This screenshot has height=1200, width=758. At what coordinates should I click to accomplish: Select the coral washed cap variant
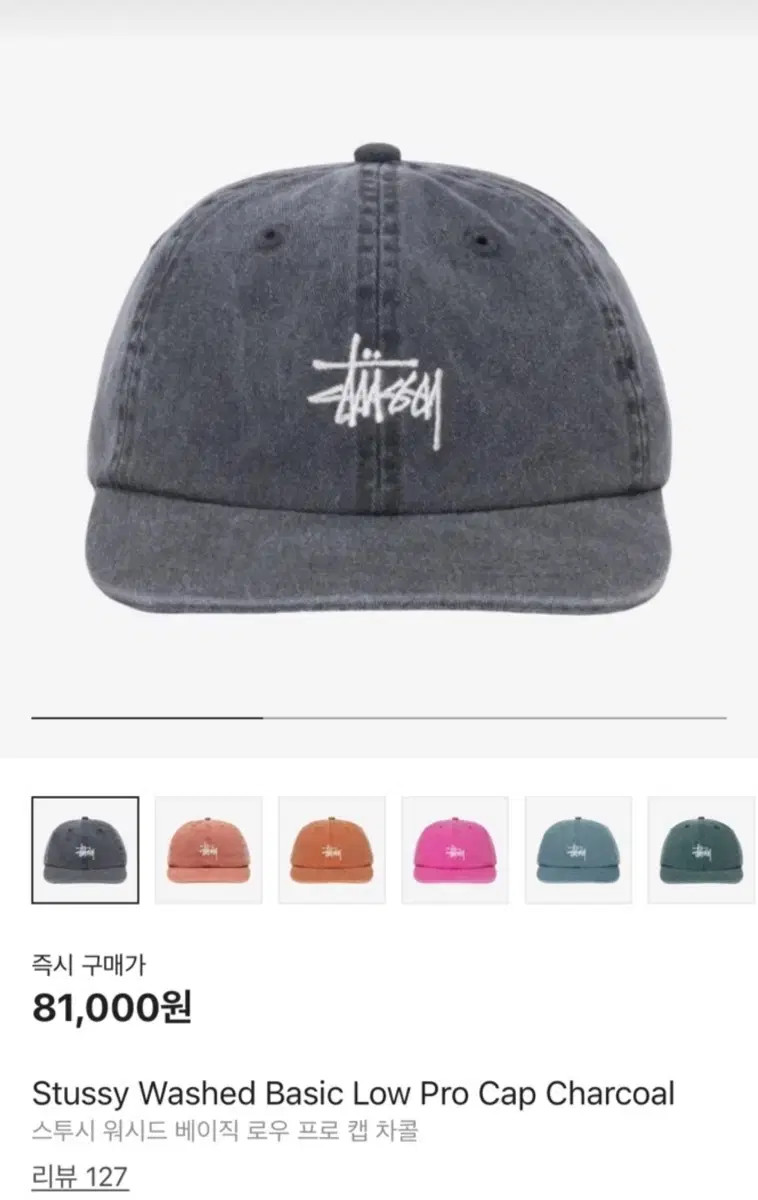point(209,848)
